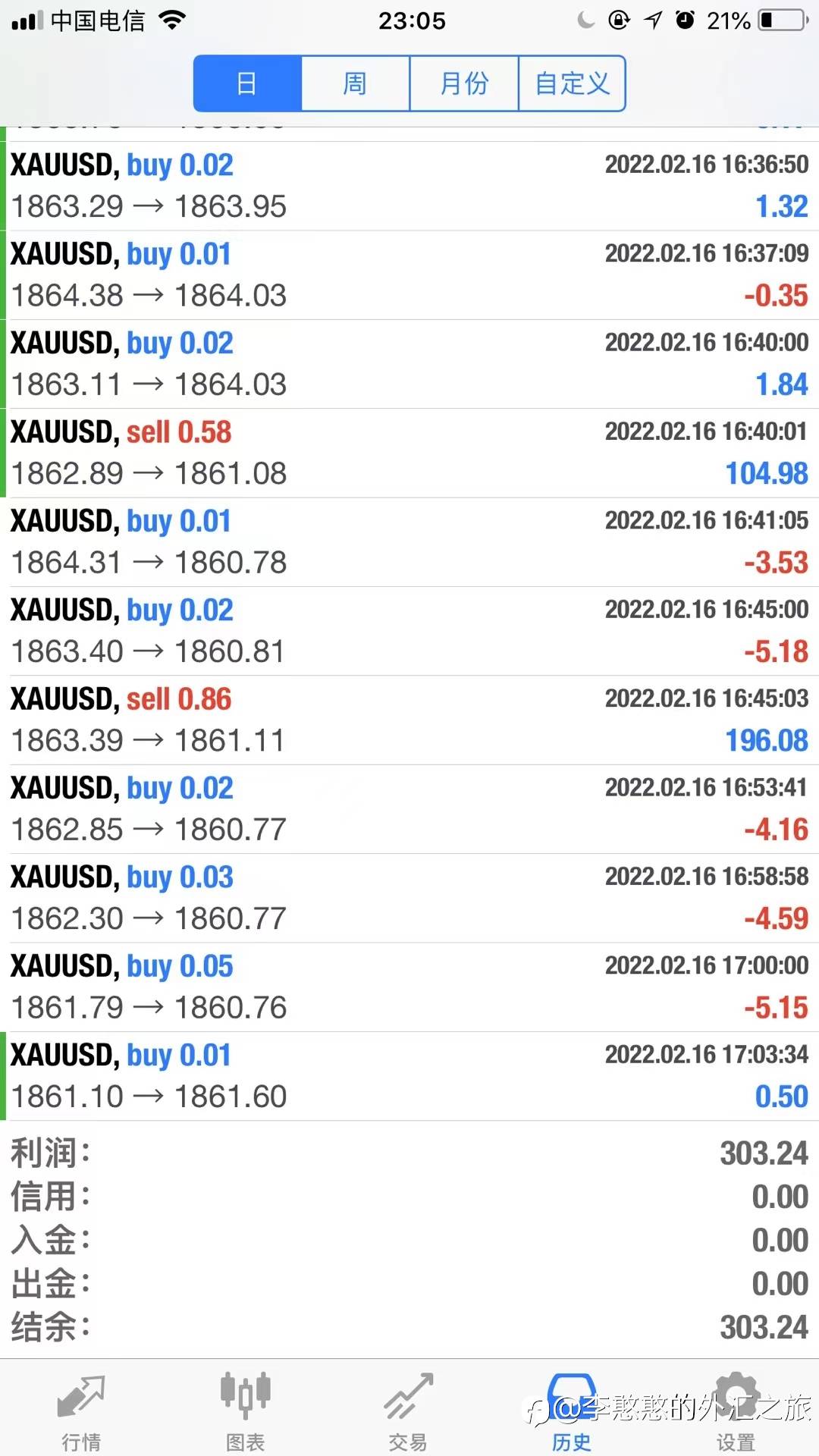This screenshot has width=819, height=1456.
Task: Open the 行情 quotes tab
Action: point(81,1411)
